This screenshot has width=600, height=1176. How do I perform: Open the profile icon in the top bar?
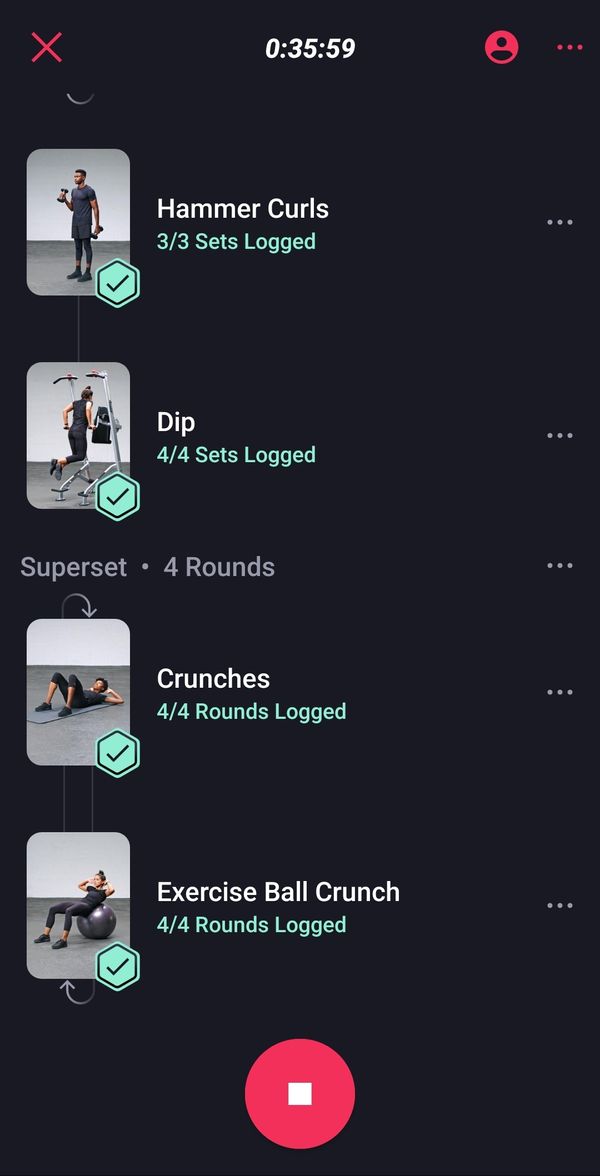pos(501,47)
